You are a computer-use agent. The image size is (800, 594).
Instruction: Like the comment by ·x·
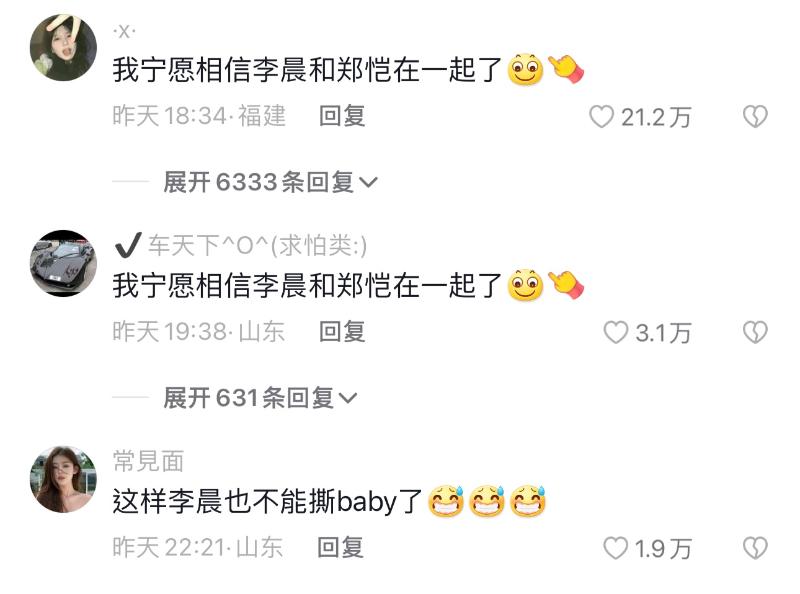[x=601, y=117]
